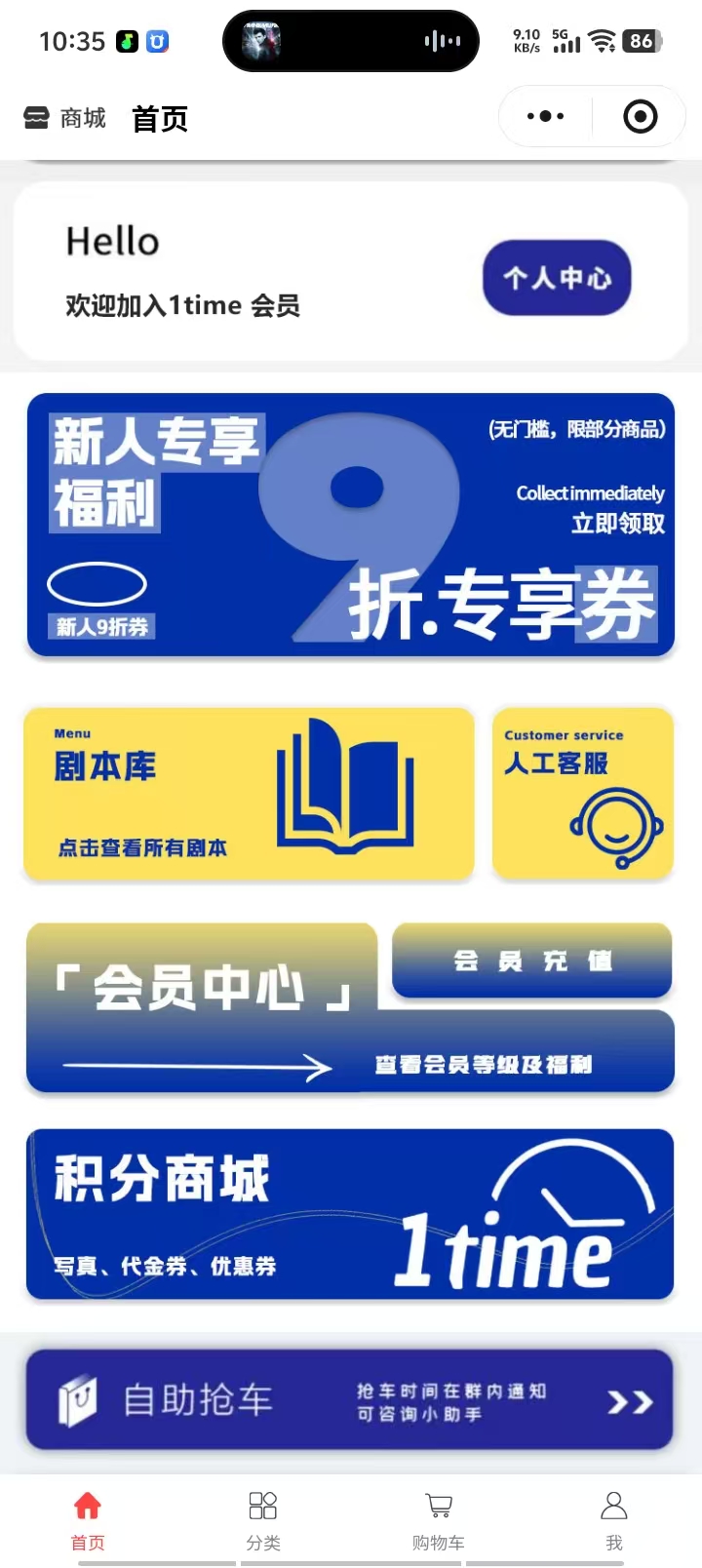Screen dimensions: 702x1568
Task: Switch to the 我 profile tab
Action: [x=613, y=1519]
